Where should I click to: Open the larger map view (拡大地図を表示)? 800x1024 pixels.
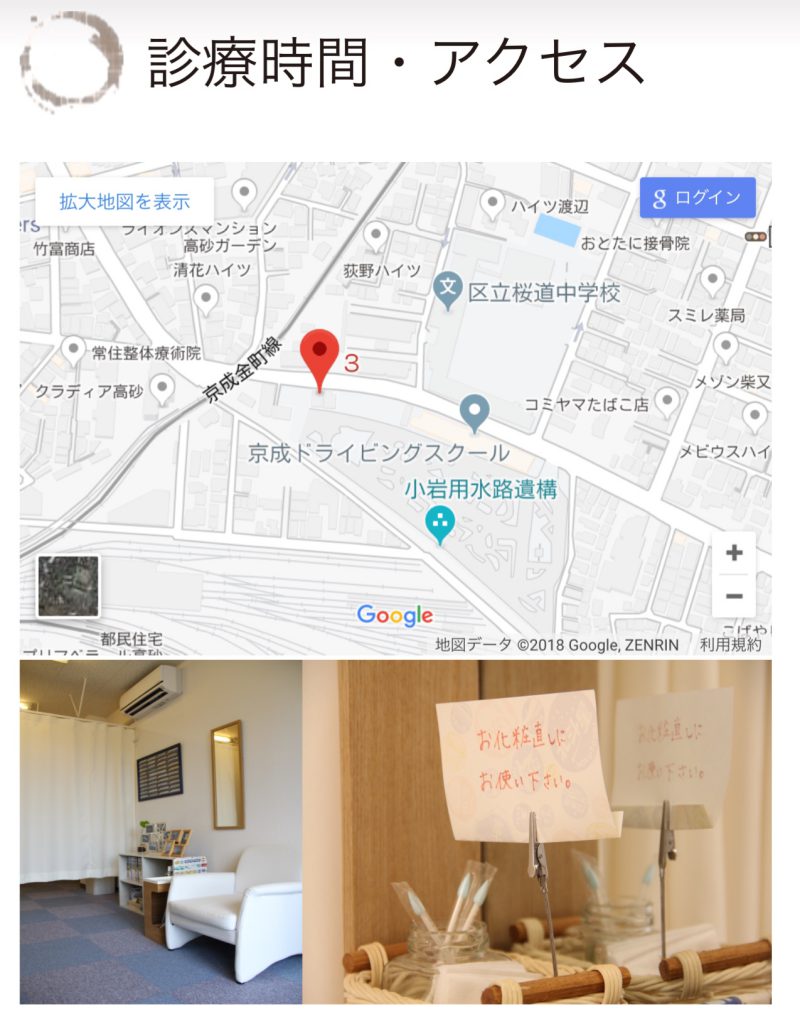[124, 202]
